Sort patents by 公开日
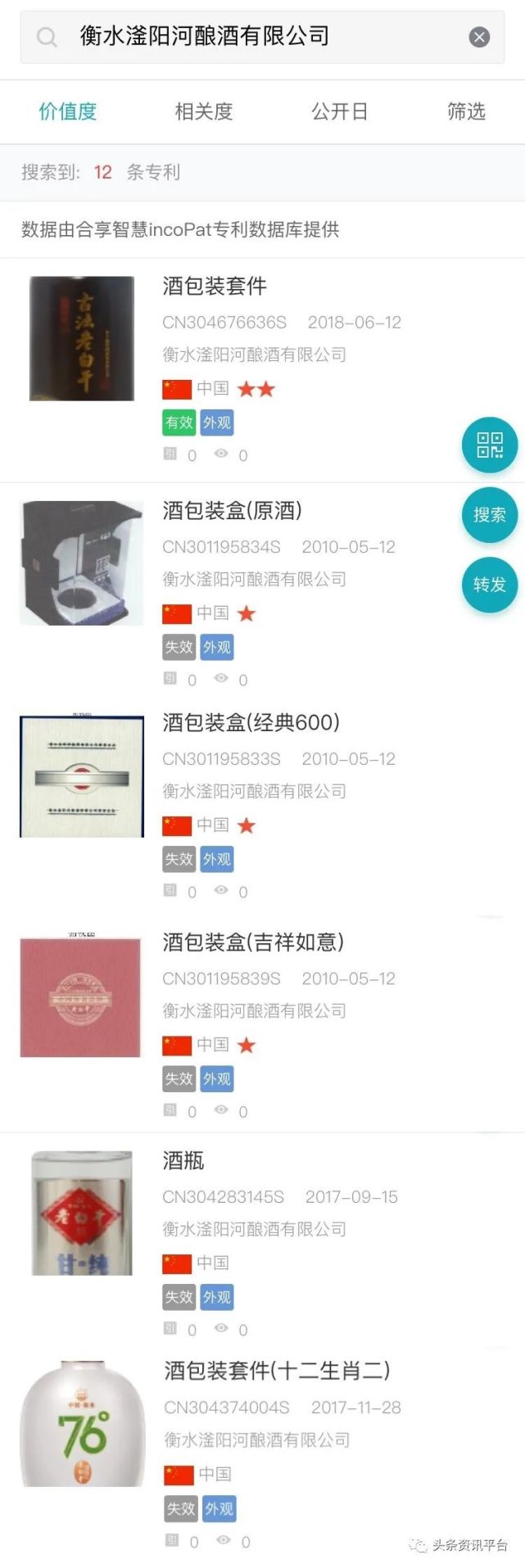The height and width of the screenshot is (1568, 525). (339, 111)
